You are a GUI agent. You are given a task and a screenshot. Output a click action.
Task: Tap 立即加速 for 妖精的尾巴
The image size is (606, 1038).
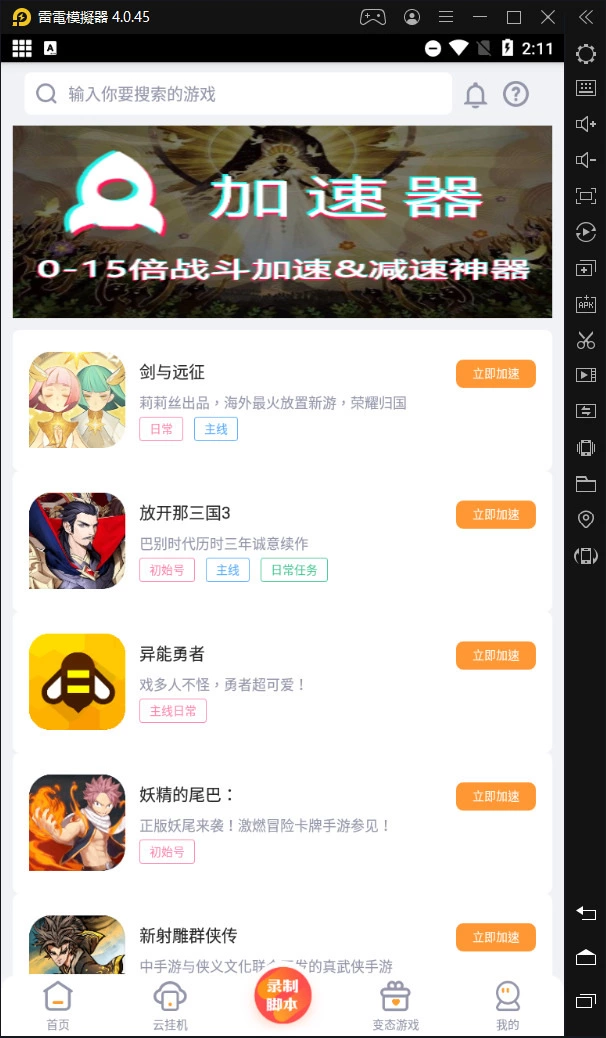coord(495,797)
